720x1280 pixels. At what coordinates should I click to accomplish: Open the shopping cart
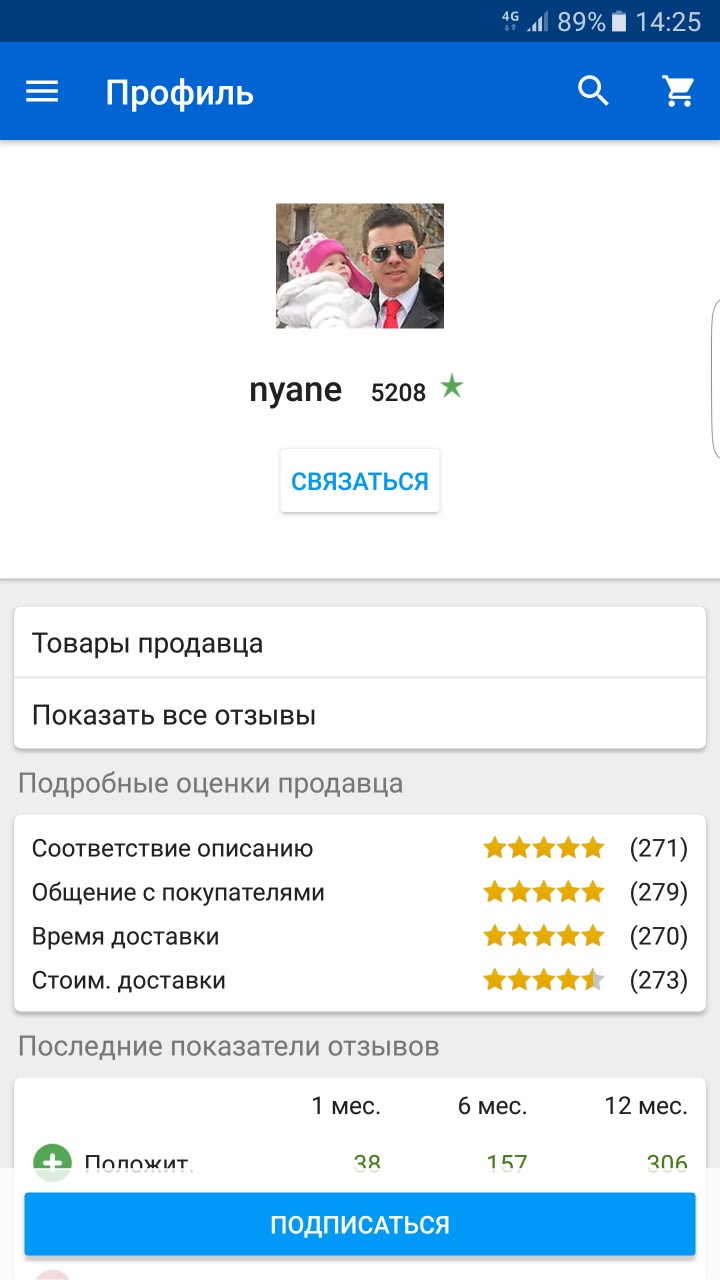(x=679, y=92)
